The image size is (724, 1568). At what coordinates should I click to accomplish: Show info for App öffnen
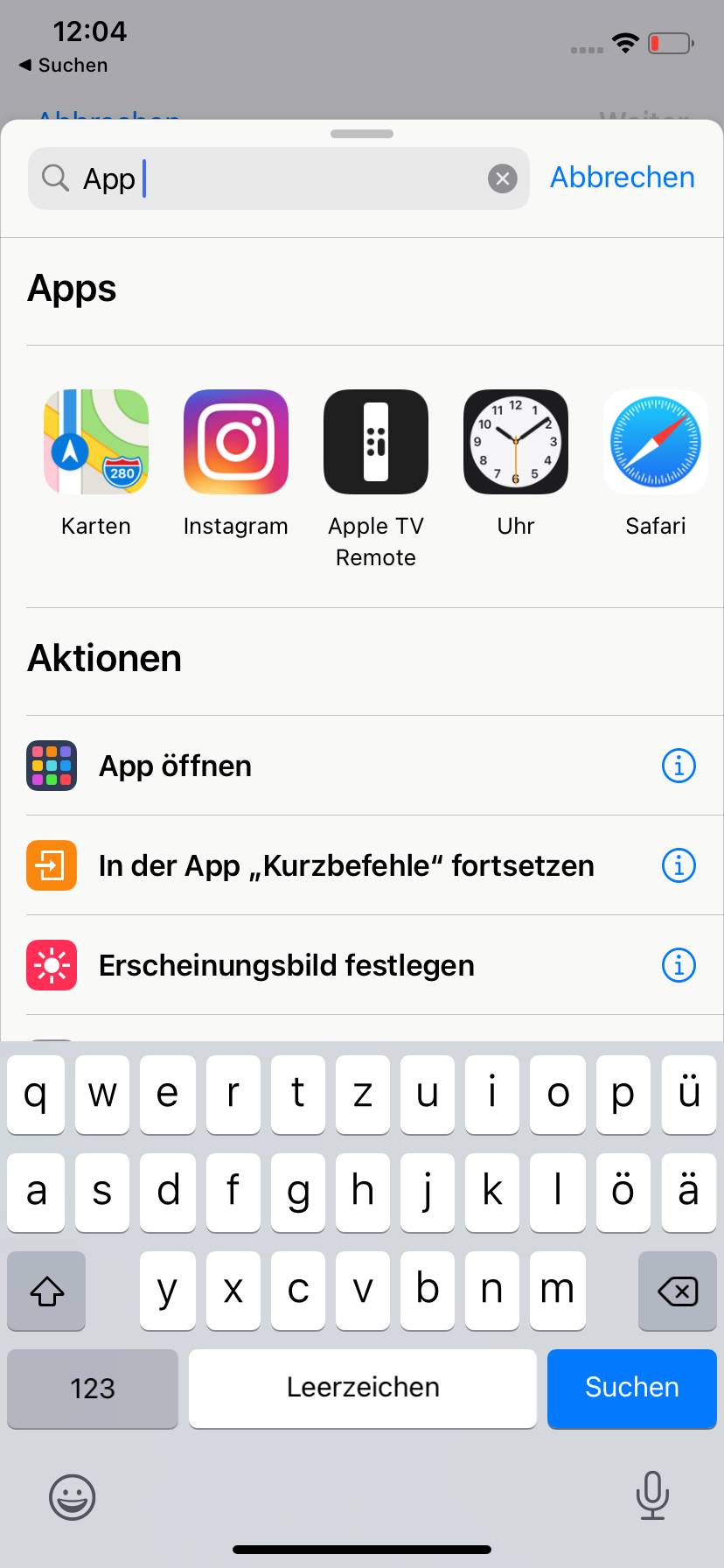tap(679, 766)
